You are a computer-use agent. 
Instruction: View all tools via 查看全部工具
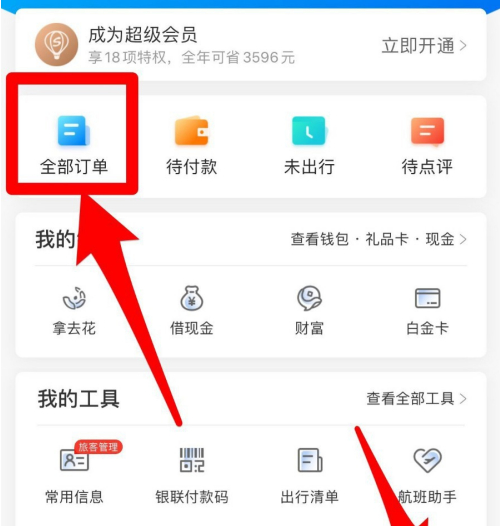416,399
